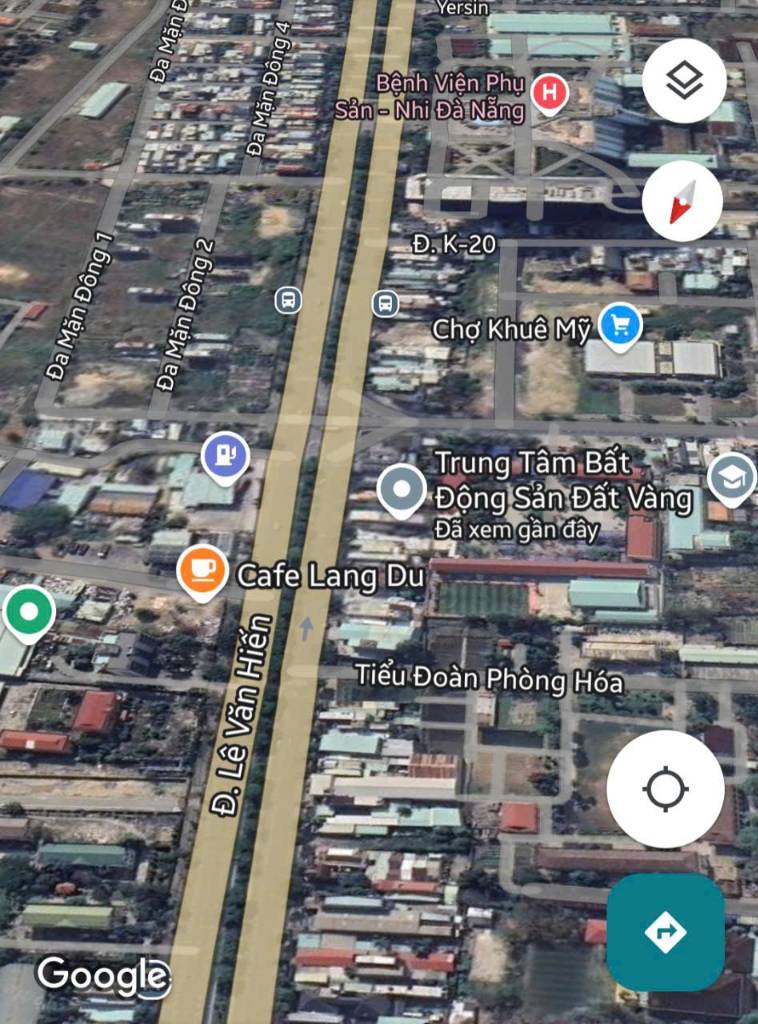
Task: Tap the compass to reset north
Action: [x=682, y=201]
